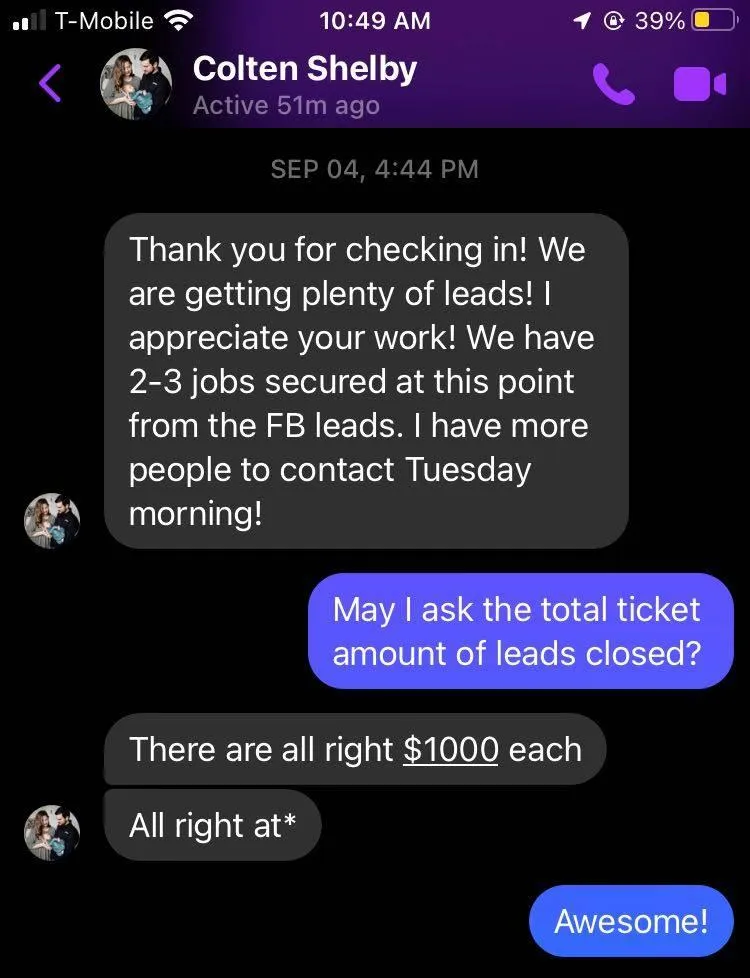Screen dimensions: 750x978
Task: Start a video call with Colten Shelby
Action: (x=699, y=84)
